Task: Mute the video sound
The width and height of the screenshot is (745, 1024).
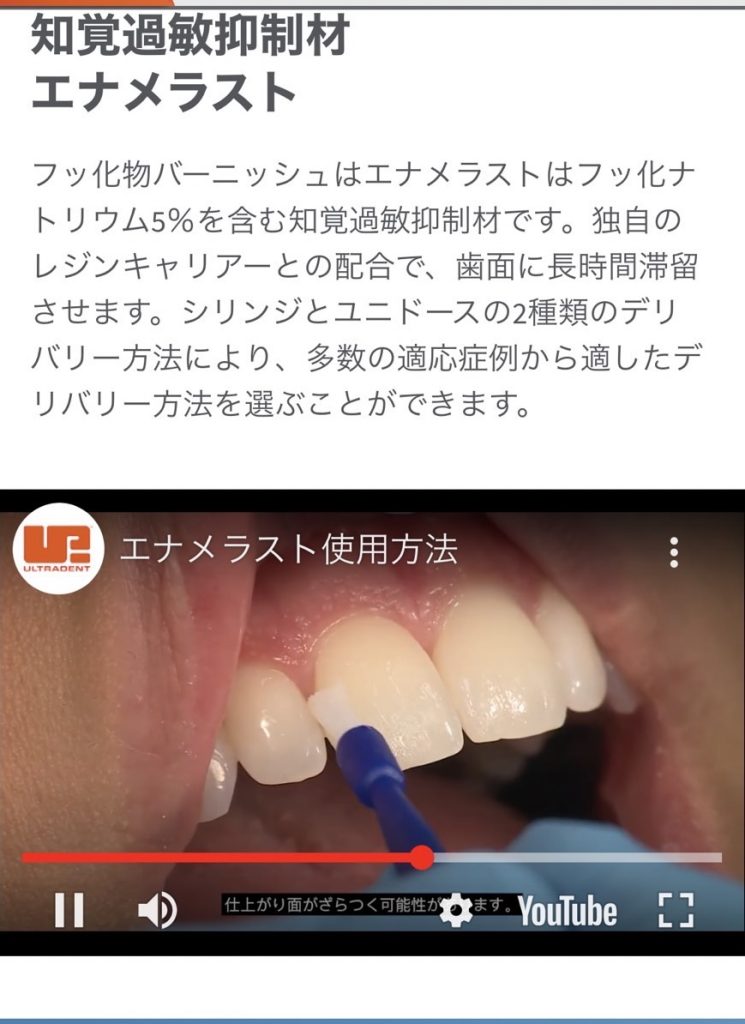Action: (157, 909)
